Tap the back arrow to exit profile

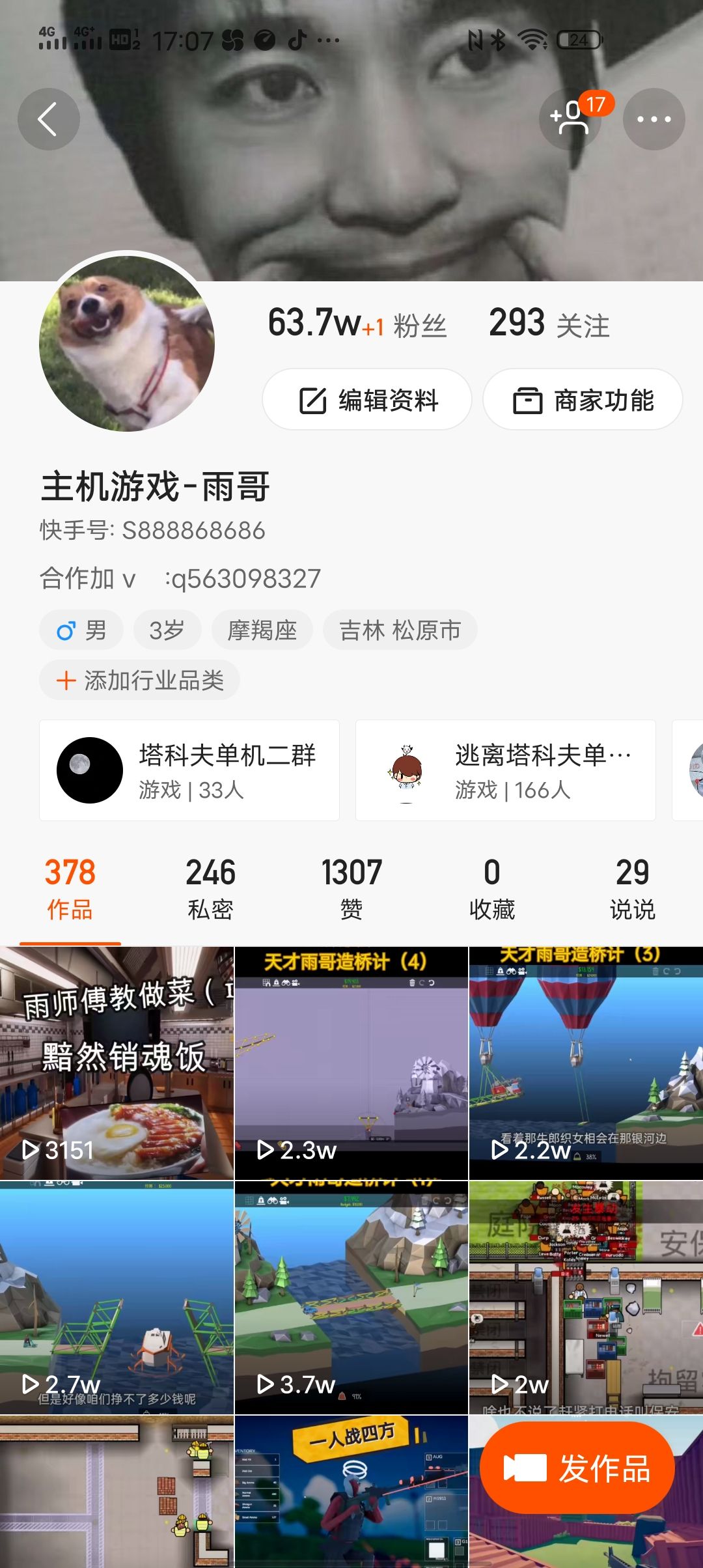[x=49, y=119]
